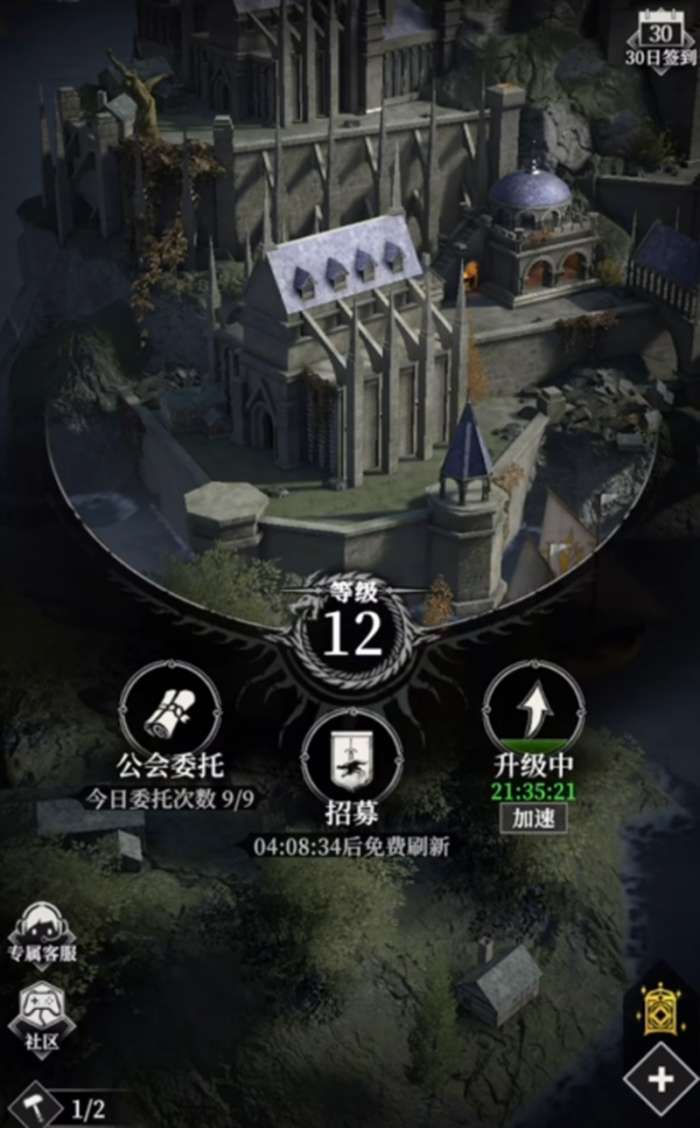
Task: Open the 30日签到 check-in calendar
Action: pyautogui.click(x=660, y=40)
